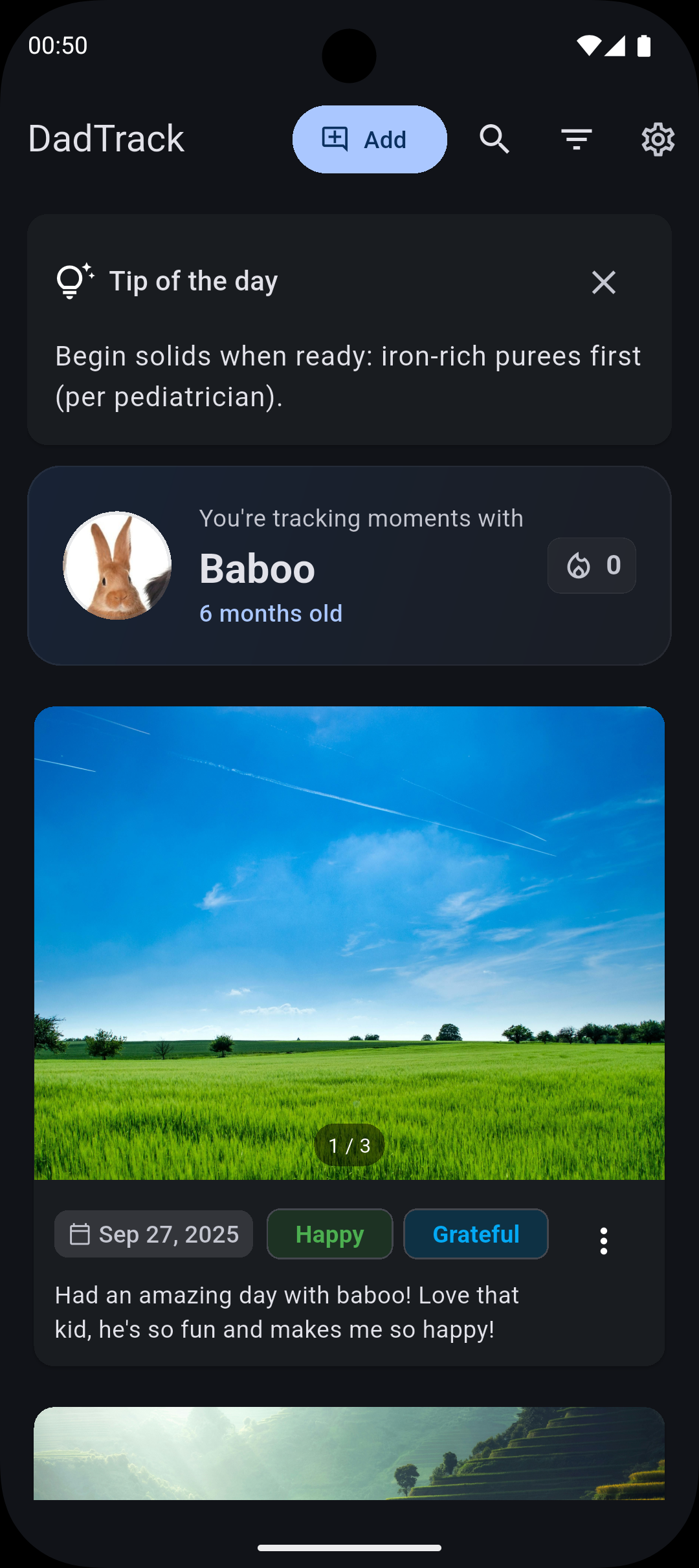The image size is (699, 1568).
Task: Select the Sep 27, 2025 date chip
Action: coord(154,1234)
